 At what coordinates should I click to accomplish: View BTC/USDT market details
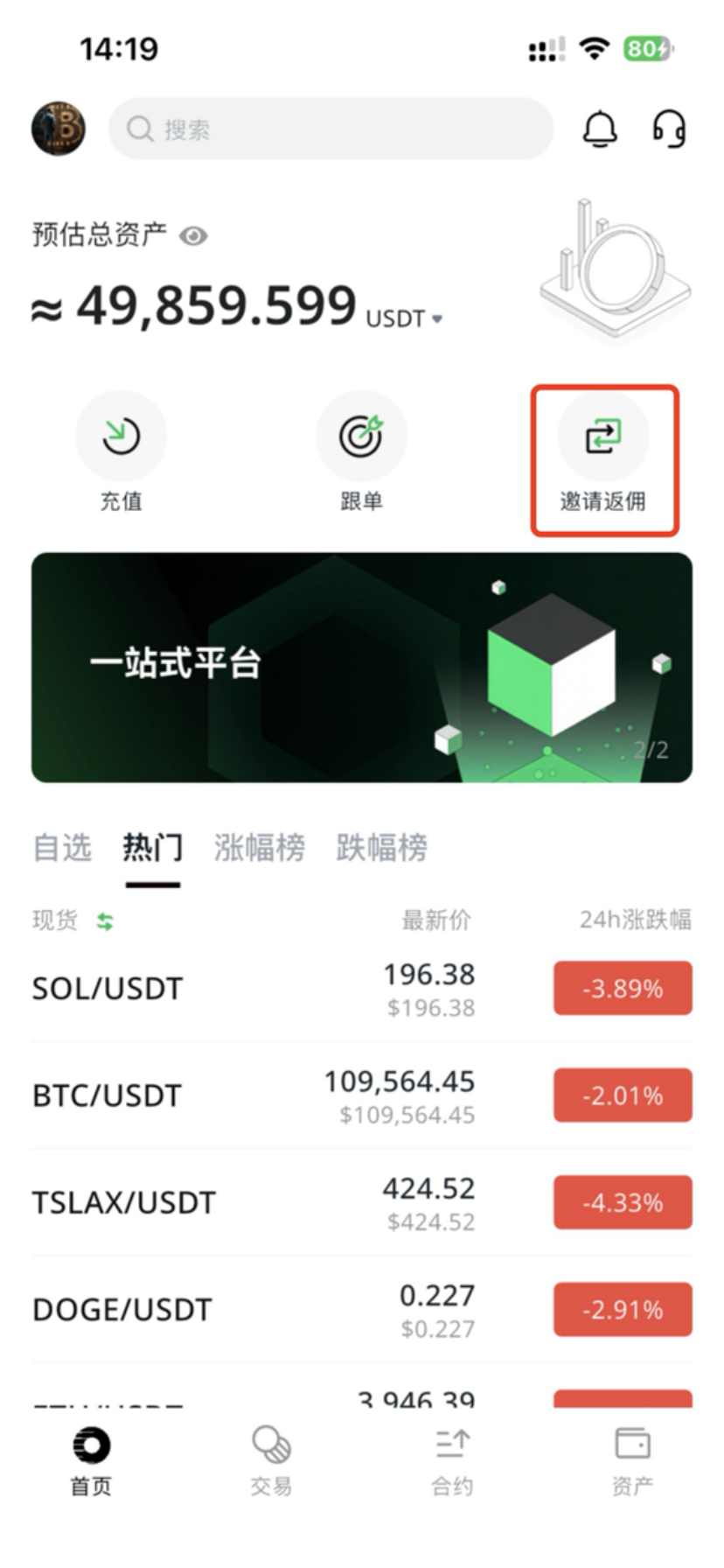pyautogui.click(x=107, y=1095)
